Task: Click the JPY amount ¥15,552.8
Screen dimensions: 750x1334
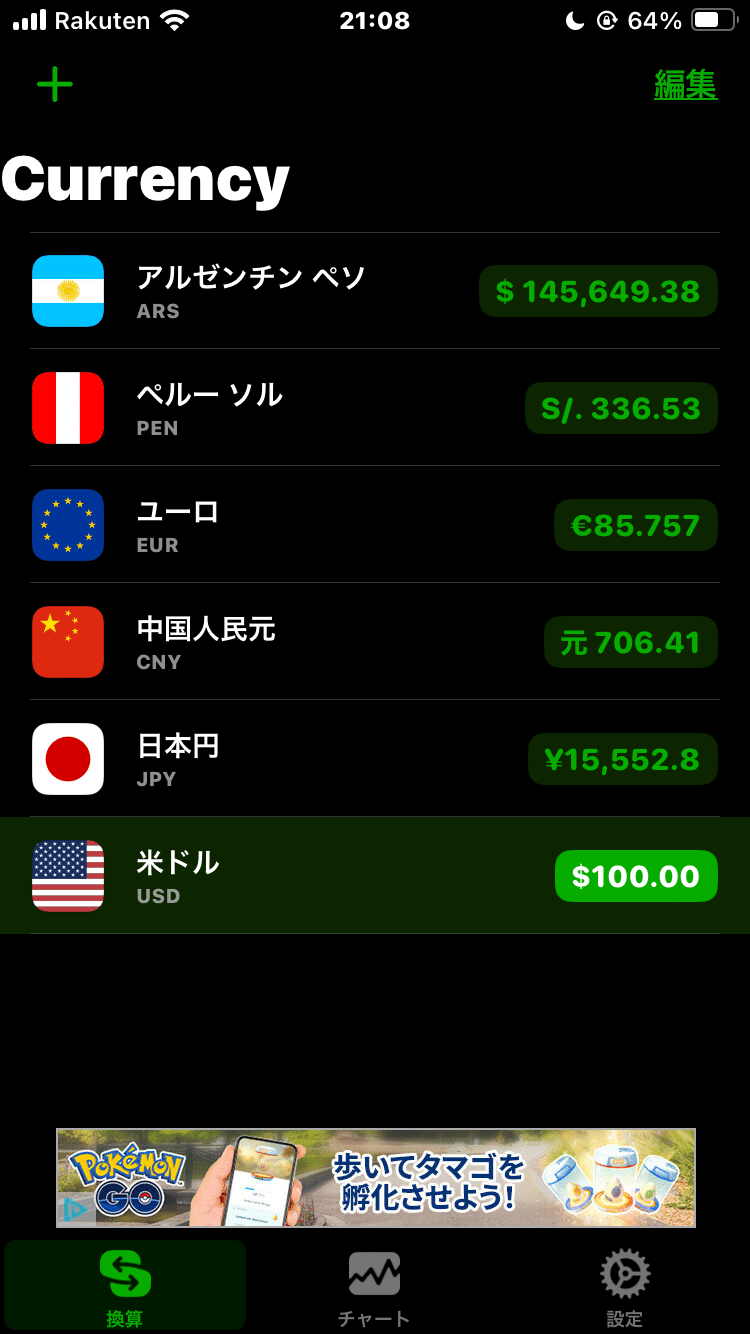Action: (x=622, y=759)
